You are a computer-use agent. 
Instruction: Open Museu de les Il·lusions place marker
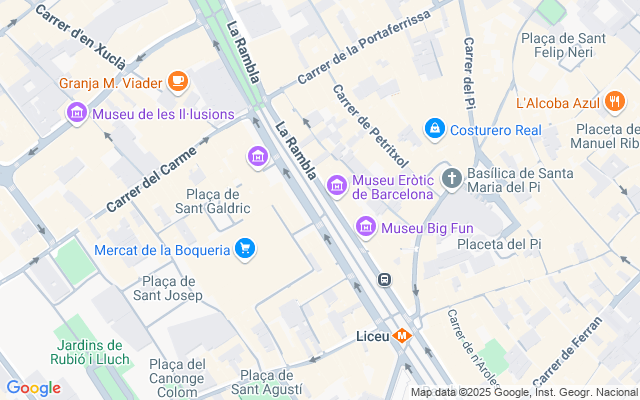tap(76, 114)
